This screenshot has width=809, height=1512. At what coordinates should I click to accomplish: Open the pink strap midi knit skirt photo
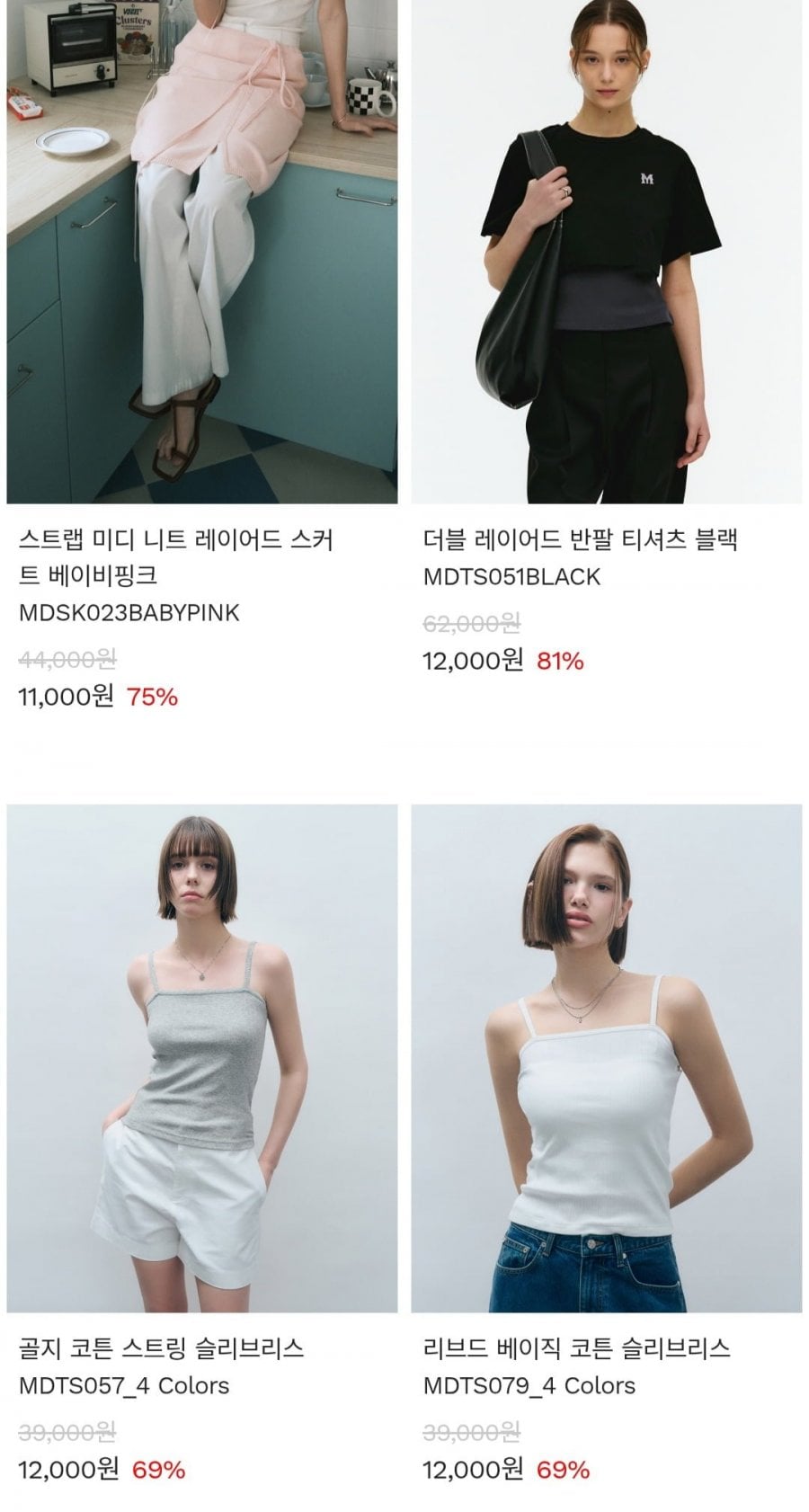(x=201, y=252)
